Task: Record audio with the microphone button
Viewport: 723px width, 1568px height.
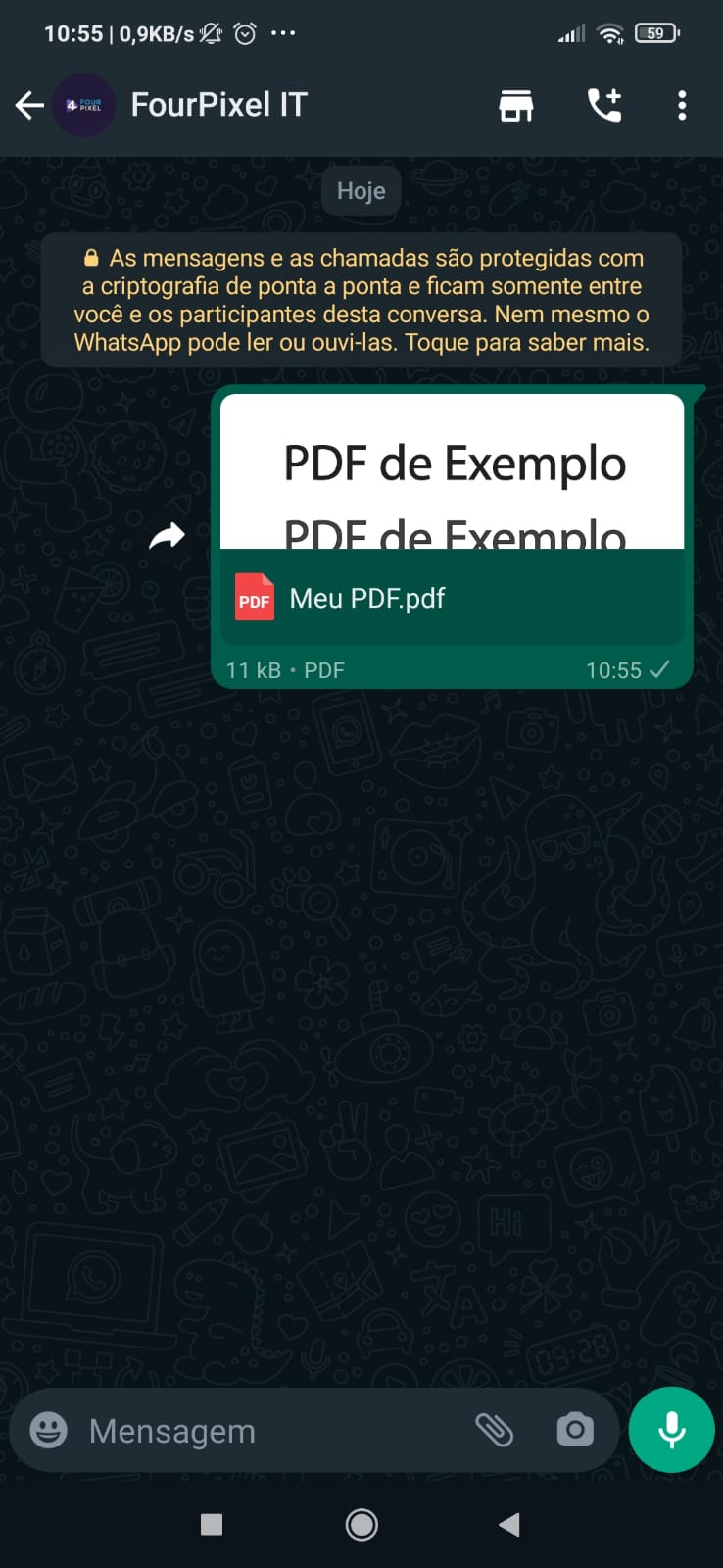Action: point(670,1429)
